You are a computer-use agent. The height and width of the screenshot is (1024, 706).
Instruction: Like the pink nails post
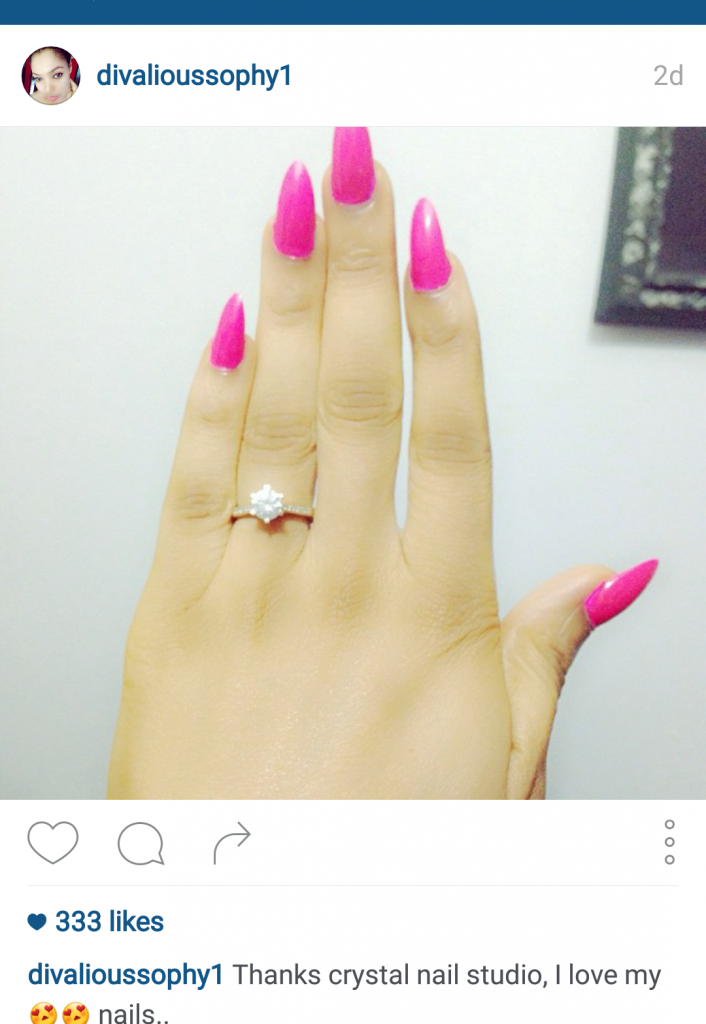point(52,843)
